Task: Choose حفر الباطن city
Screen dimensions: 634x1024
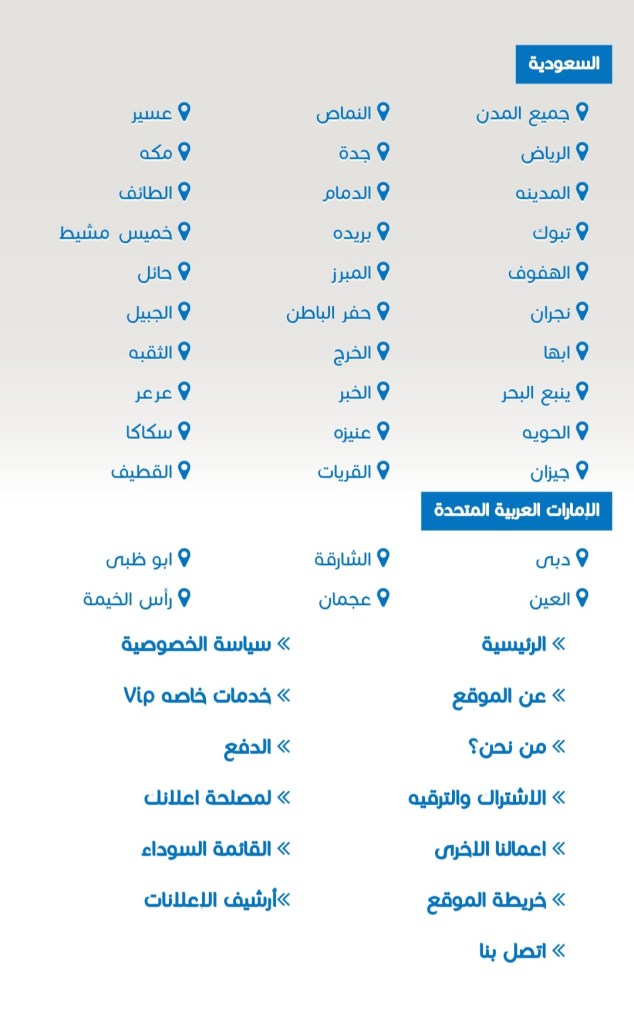Action: 329,313
